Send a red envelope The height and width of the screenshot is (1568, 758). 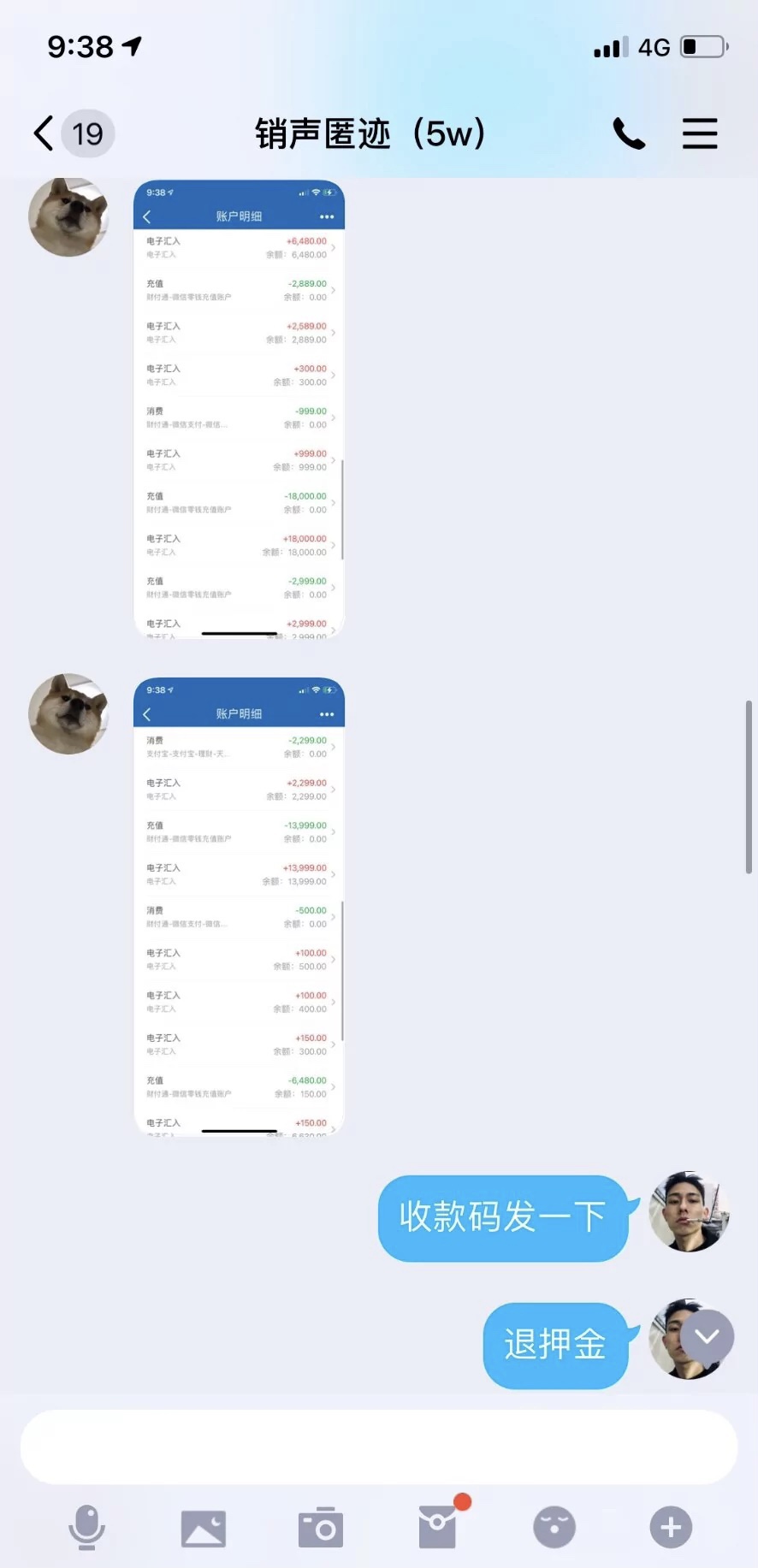pos(437,1526)
